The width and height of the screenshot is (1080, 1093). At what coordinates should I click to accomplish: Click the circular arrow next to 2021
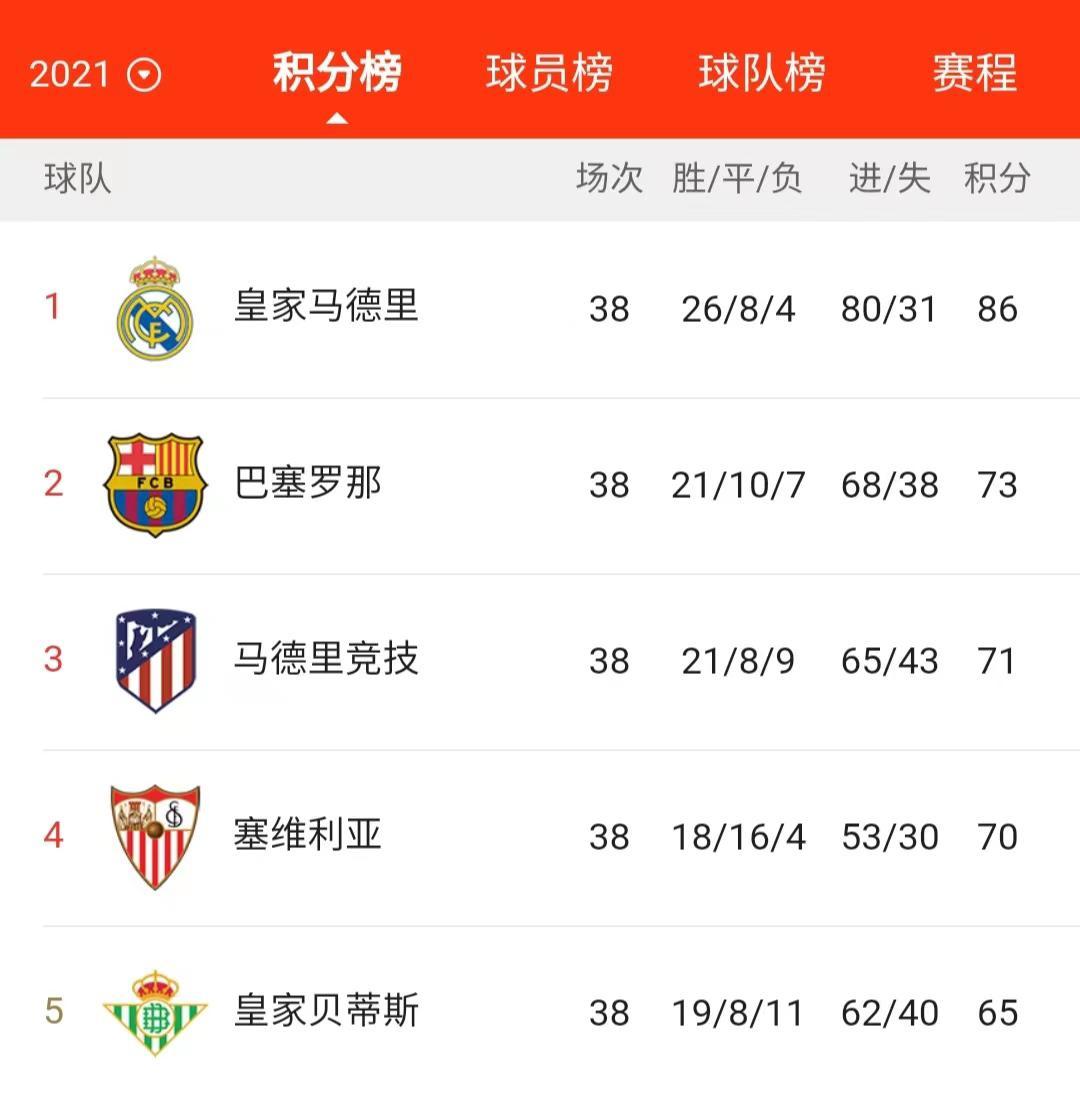[x=145, y=72]
